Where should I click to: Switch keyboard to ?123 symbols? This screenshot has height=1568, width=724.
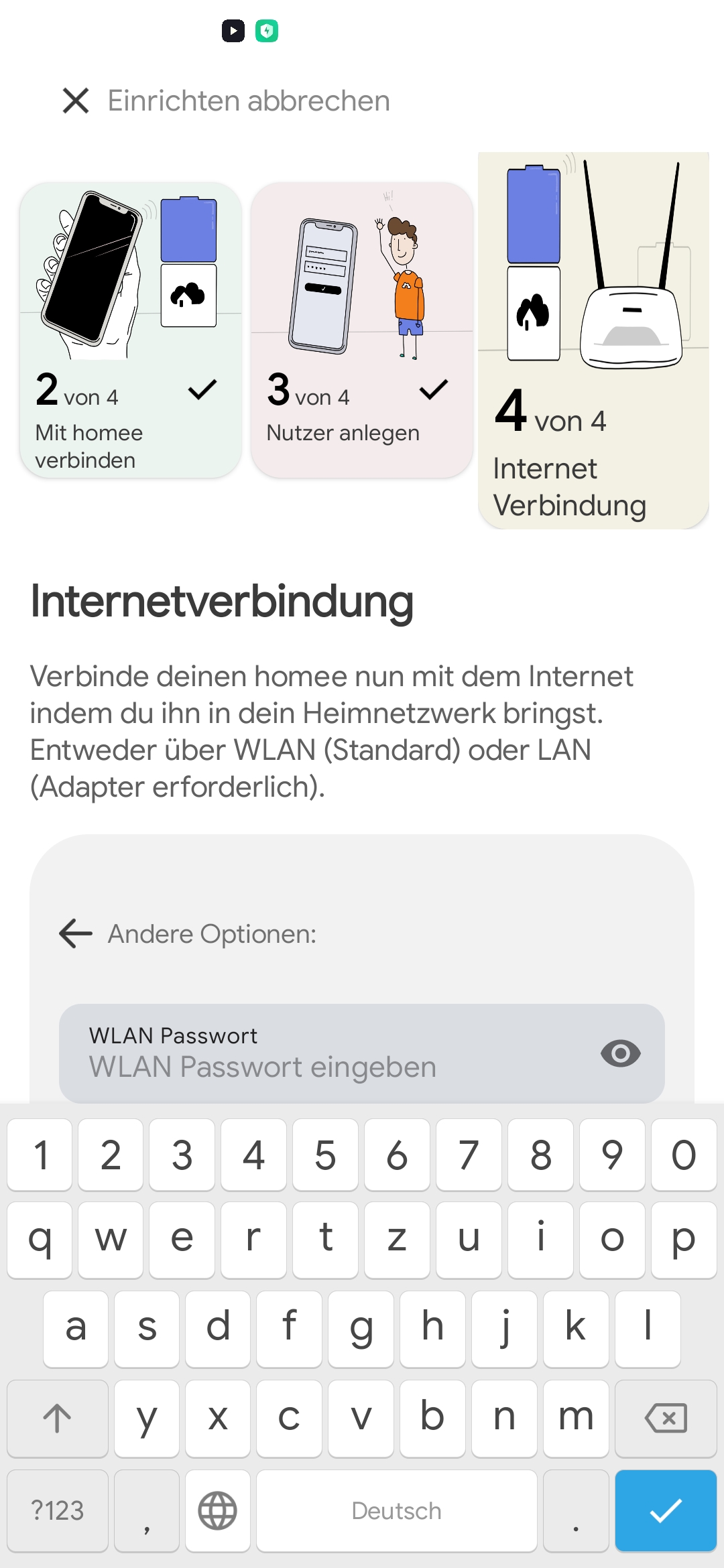(x=58, y=1511)
